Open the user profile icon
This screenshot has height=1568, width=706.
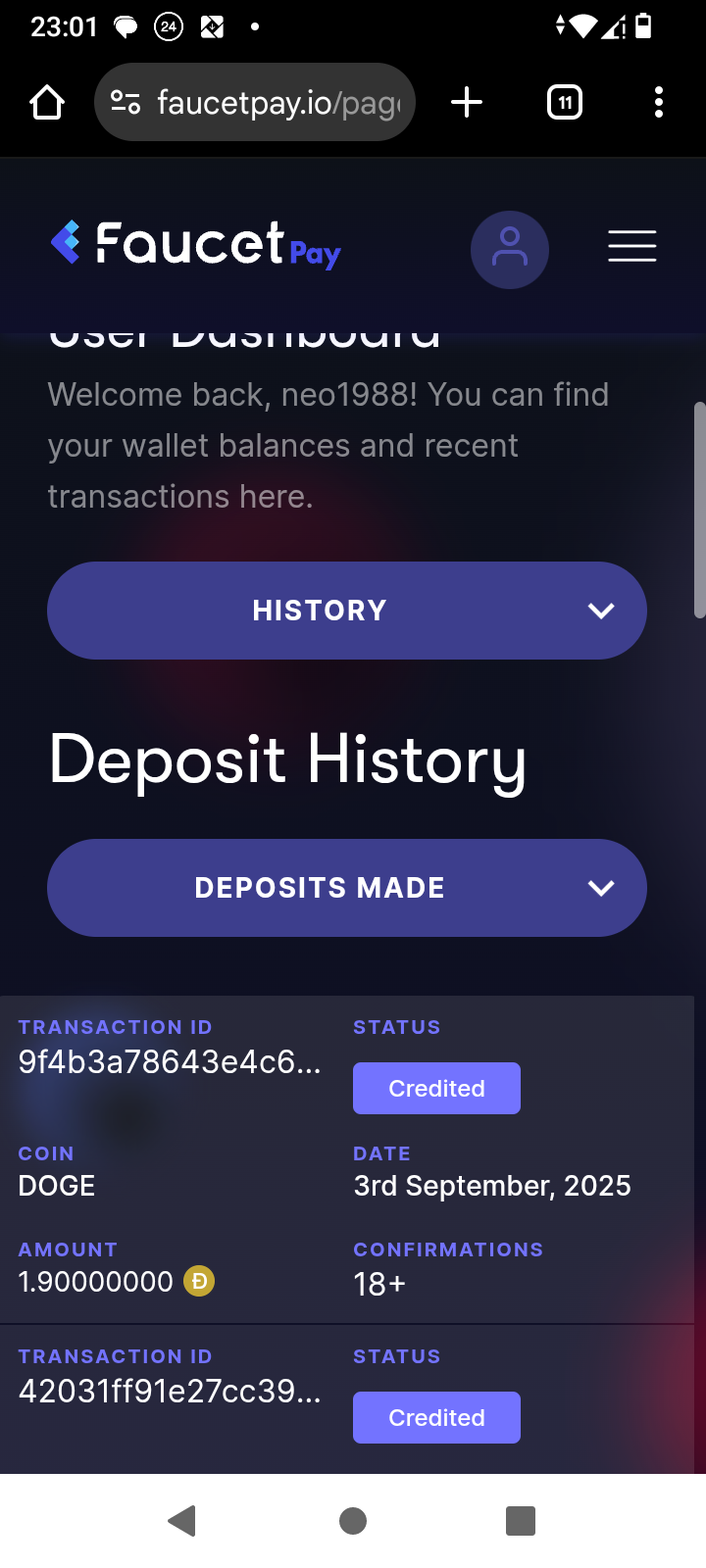pyautogui.click(x=510, y=249)
